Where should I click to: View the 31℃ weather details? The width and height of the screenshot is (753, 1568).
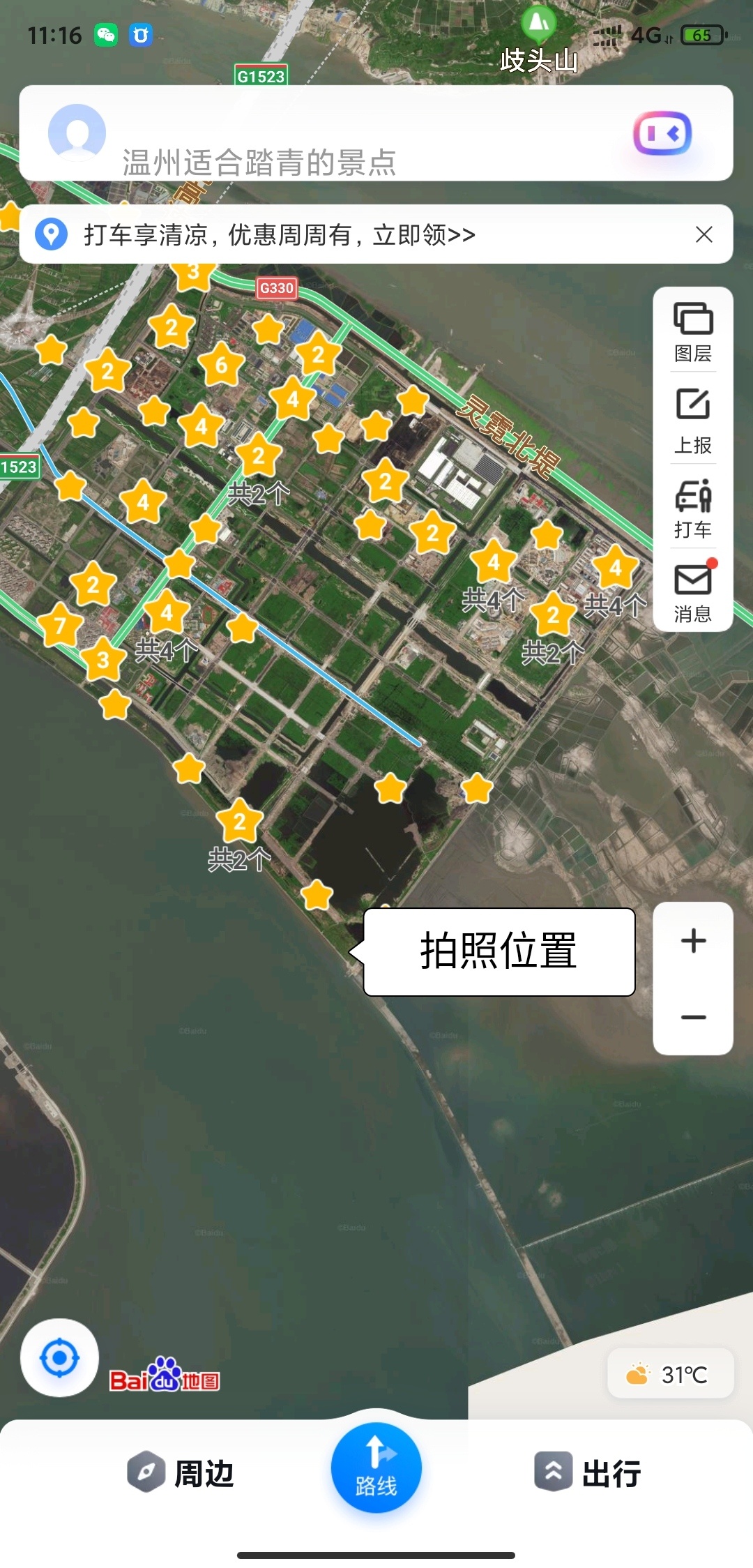(670, 1374)
